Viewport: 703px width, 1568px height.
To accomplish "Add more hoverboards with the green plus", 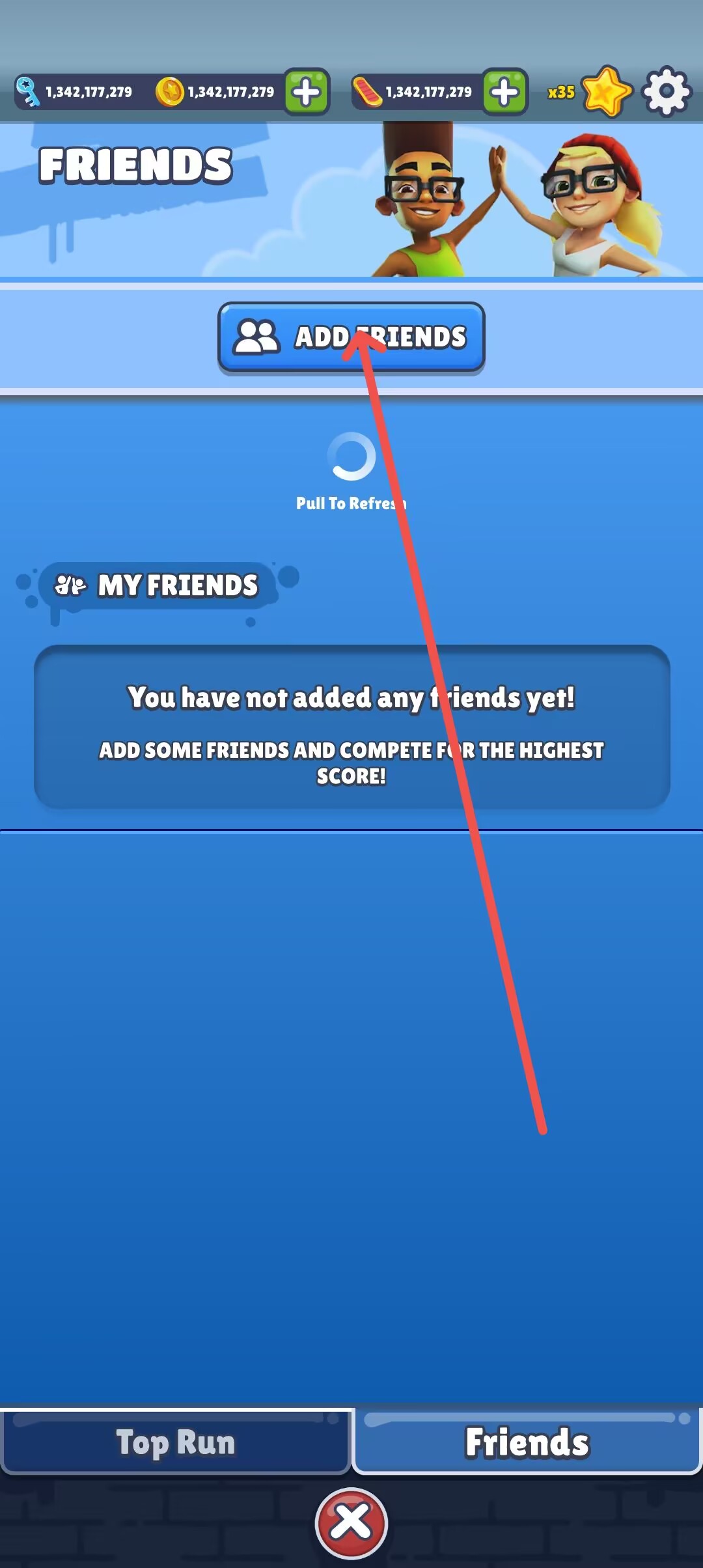I will (505, 92).
